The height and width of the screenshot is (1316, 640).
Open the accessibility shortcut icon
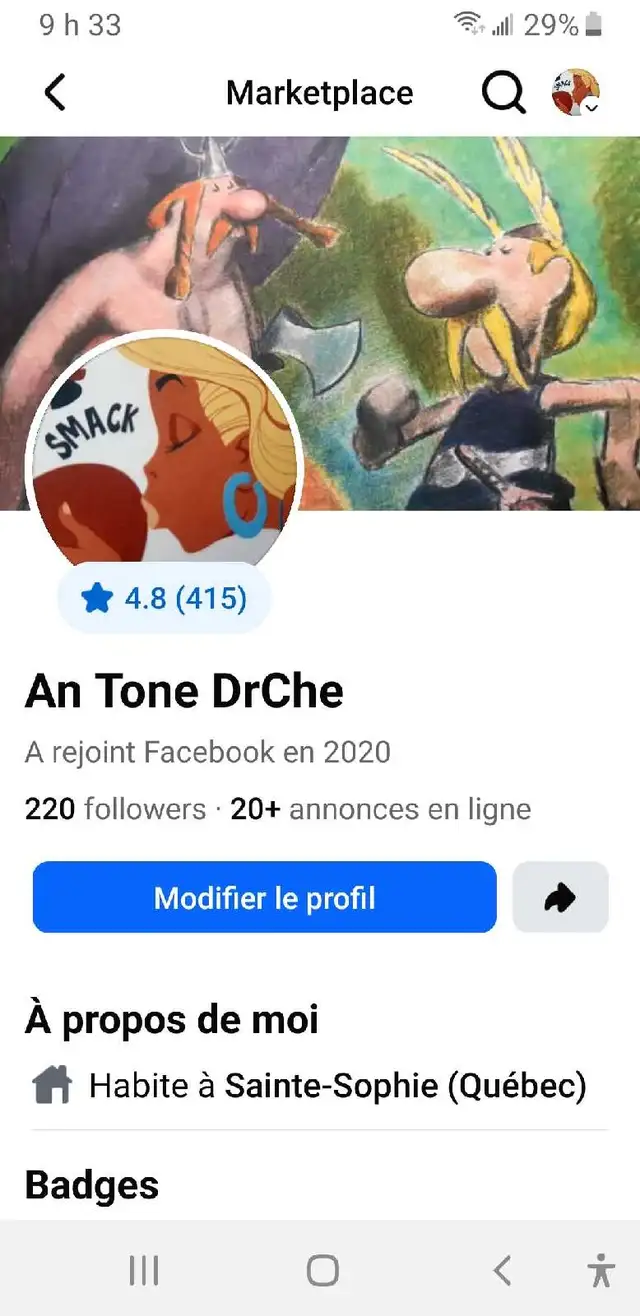pyautogui.click(x=600, y=1270)
